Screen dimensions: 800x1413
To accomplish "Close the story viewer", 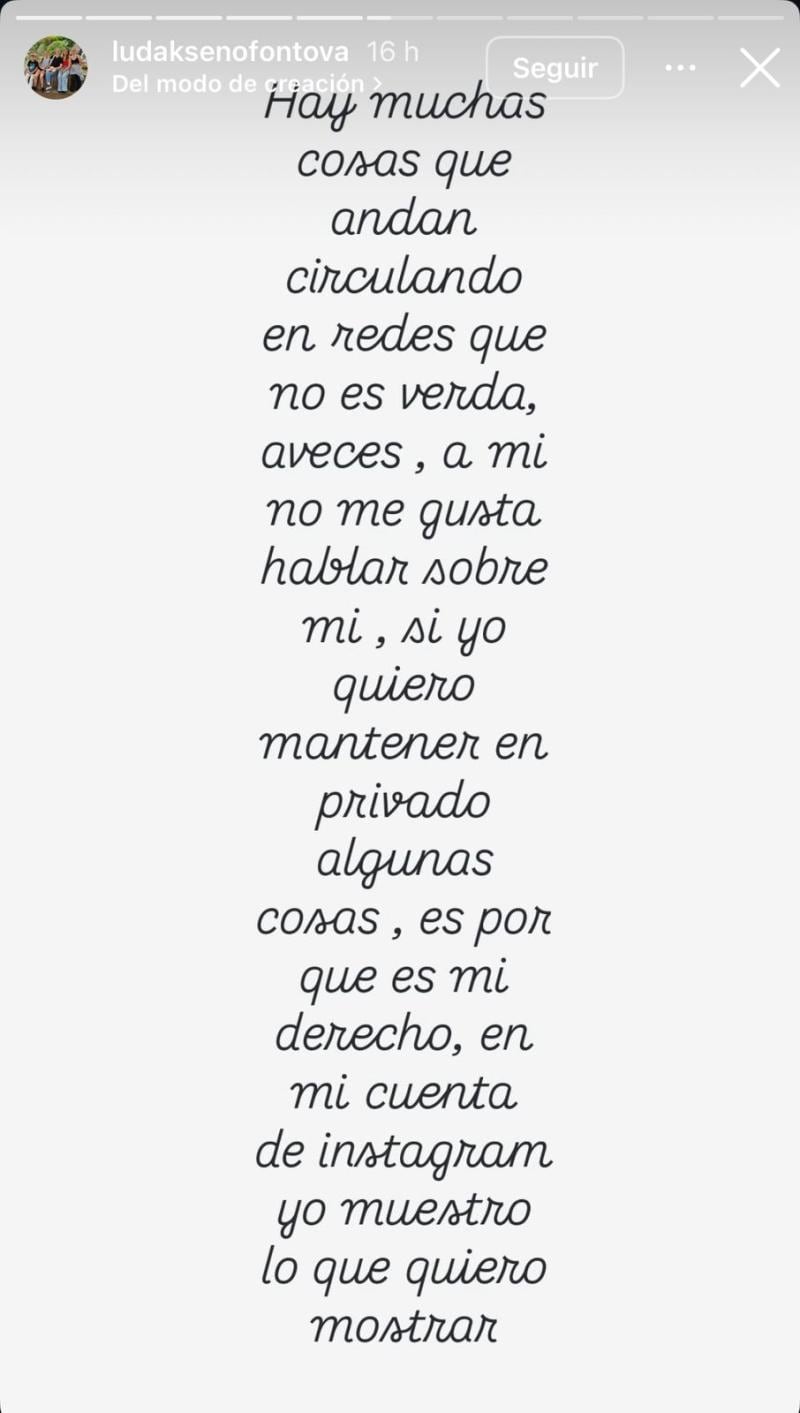I will [x=759, y=68].
